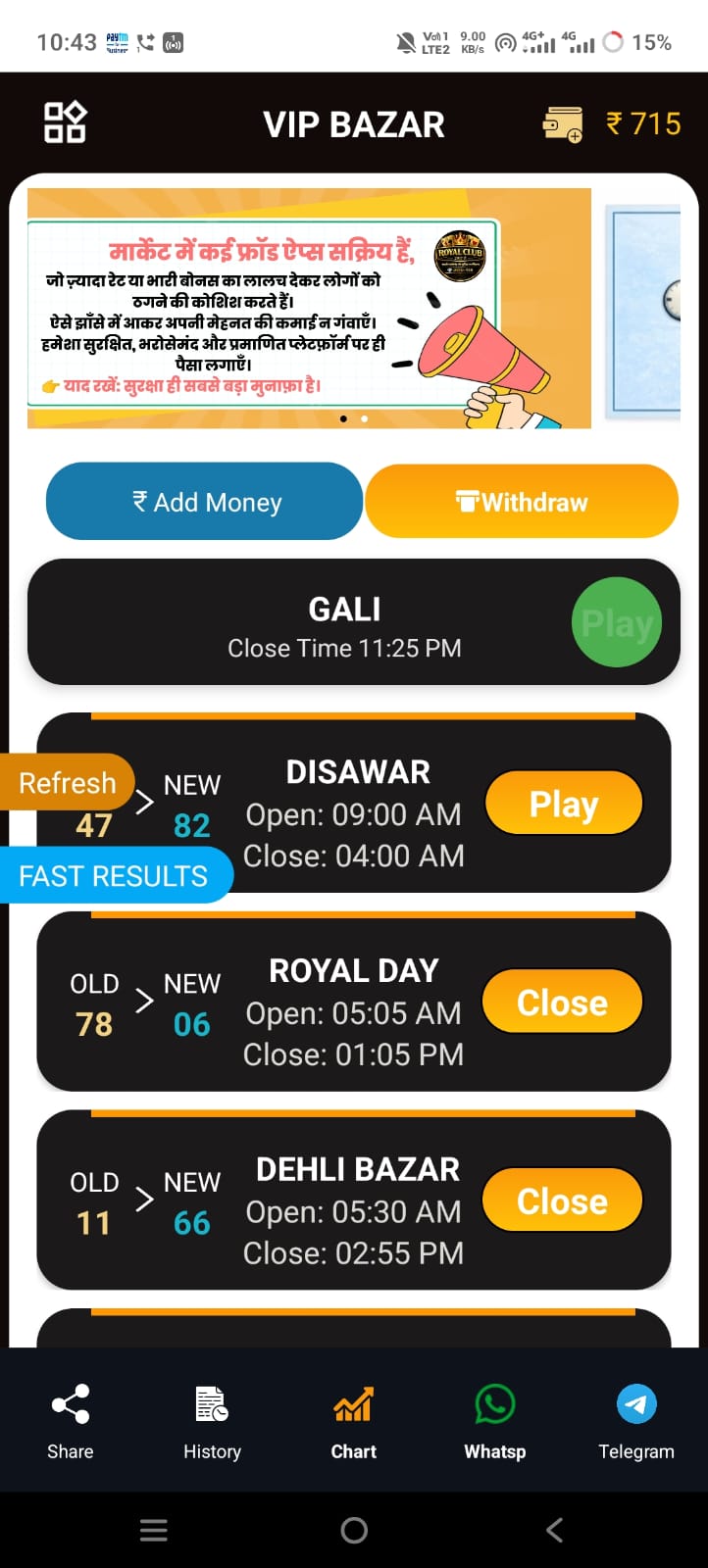Open the Telegram channel
This screenshot has height=1568, width=708.
(x=636, y=1421)
